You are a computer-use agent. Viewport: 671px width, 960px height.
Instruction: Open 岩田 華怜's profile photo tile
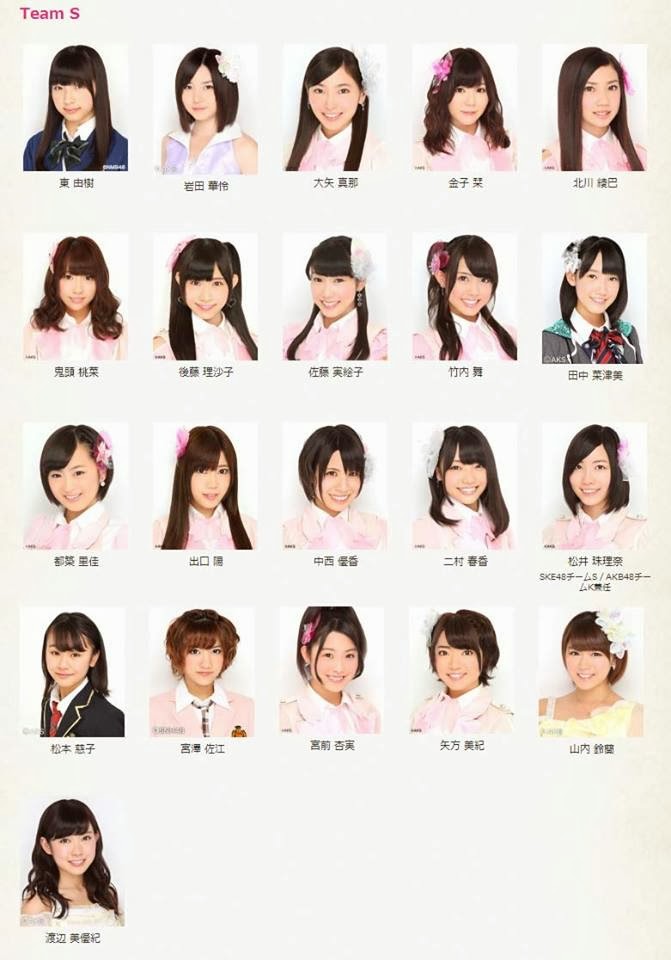click(x=205, y=108)
